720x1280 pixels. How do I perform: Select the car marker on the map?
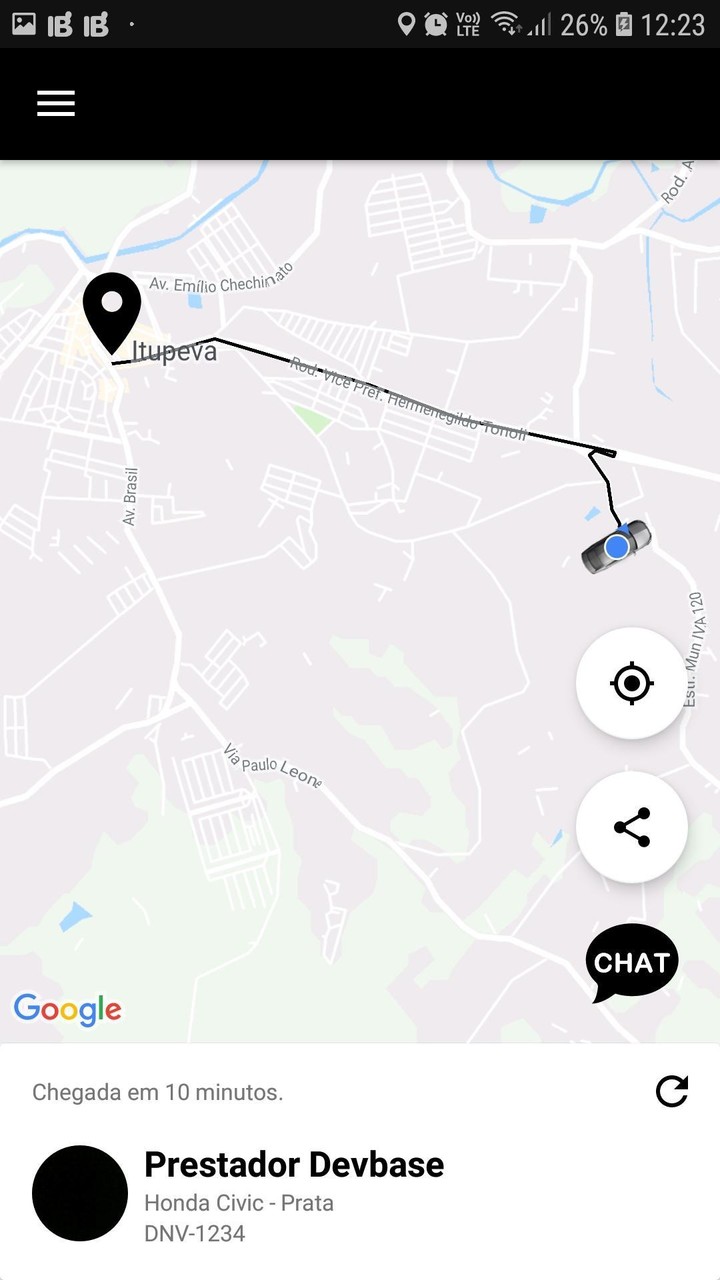click(616, 547)
